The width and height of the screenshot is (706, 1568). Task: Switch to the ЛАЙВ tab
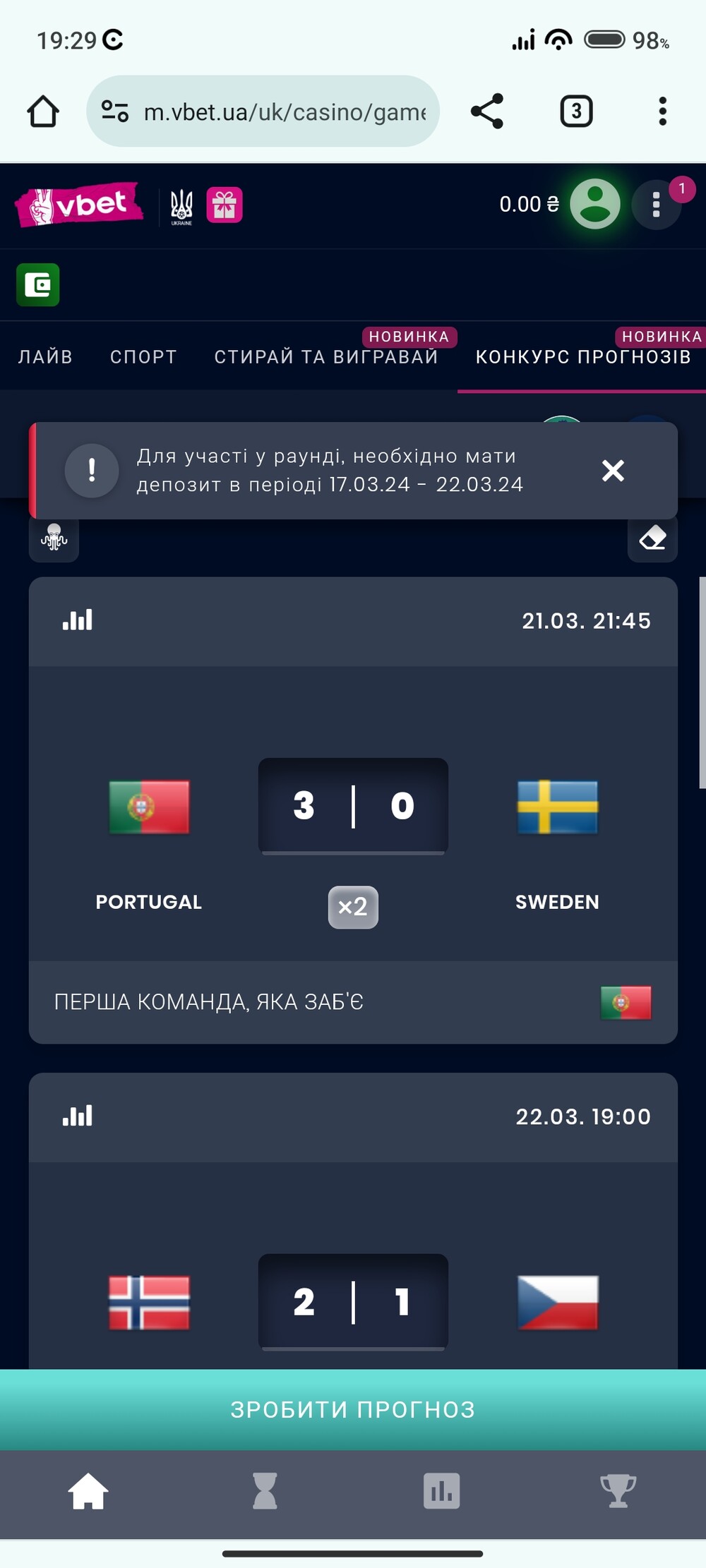pyautogui.click(x=45, y=357)
